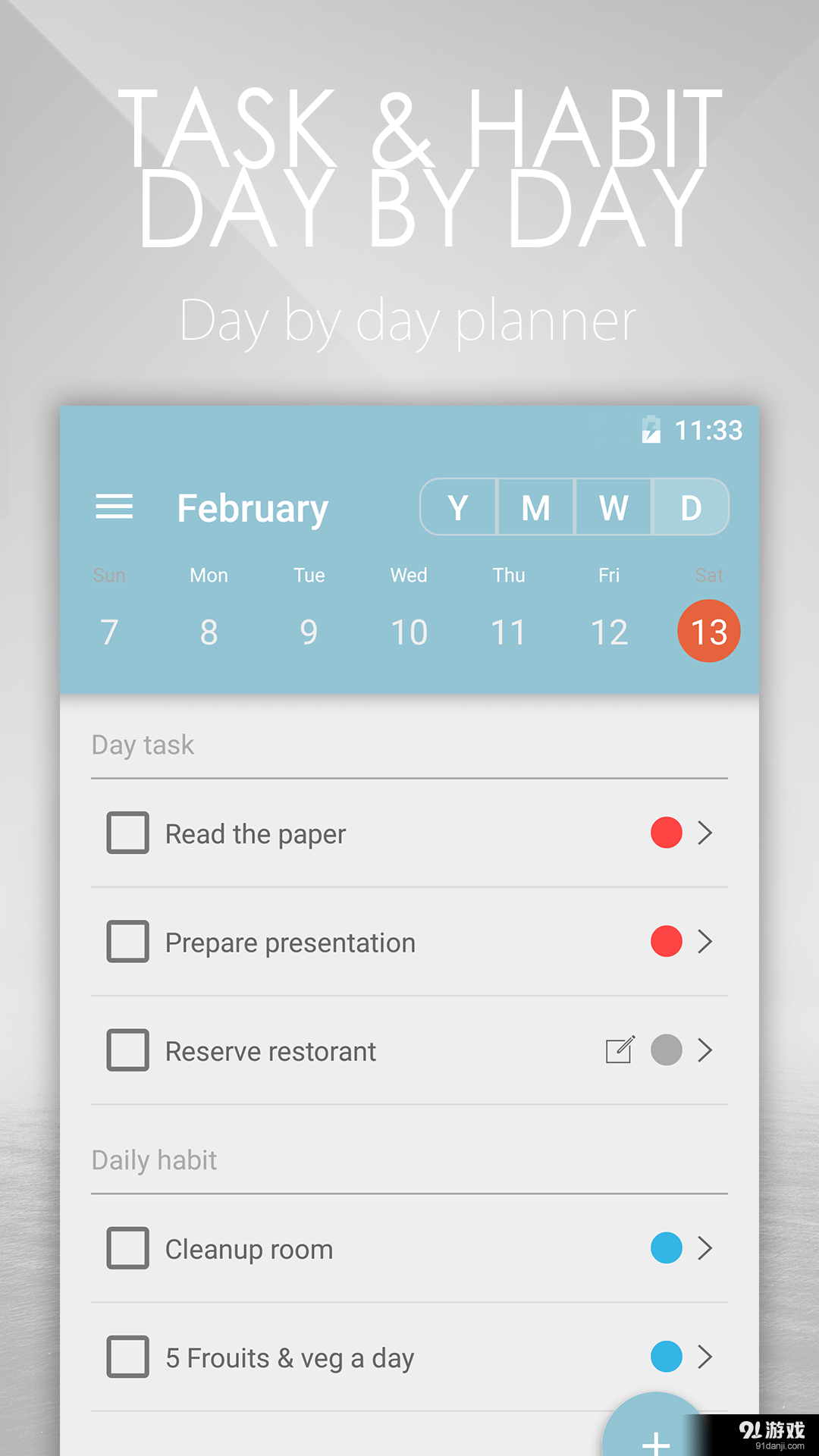Select Wednesday the 10th on the calendar
The height and width of the screenshot is (1456, 819).
coord(409,631)
